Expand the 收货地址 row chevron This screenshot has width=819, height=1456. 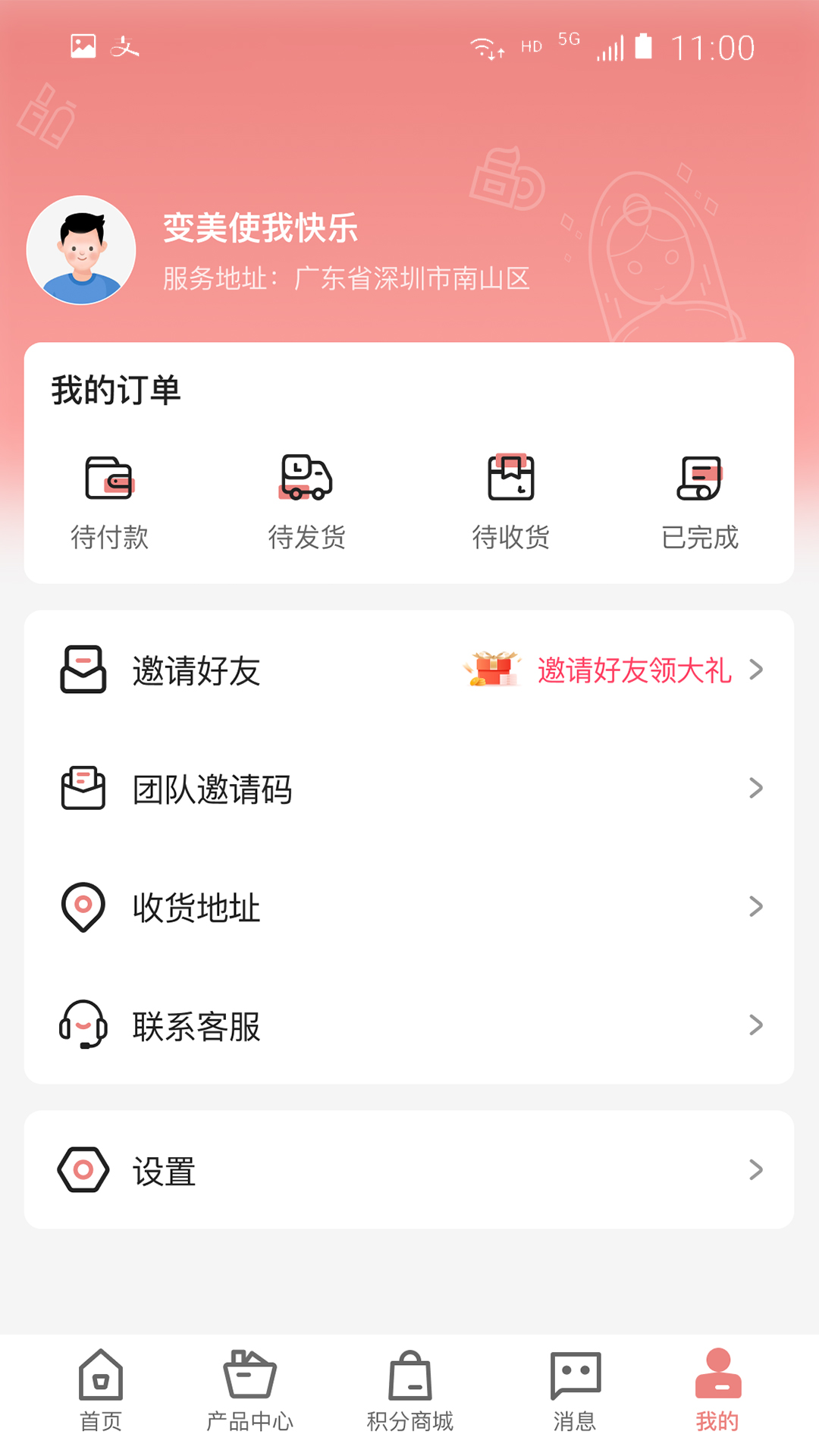[755, 907]
